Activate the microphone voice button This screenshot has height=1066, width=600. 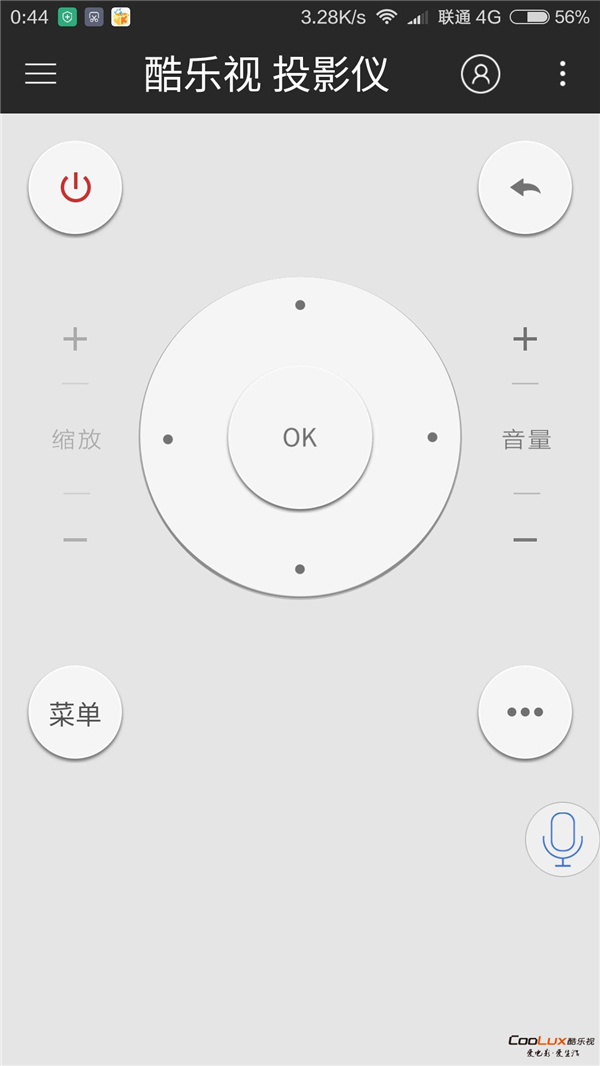click(x=563, y=840)
